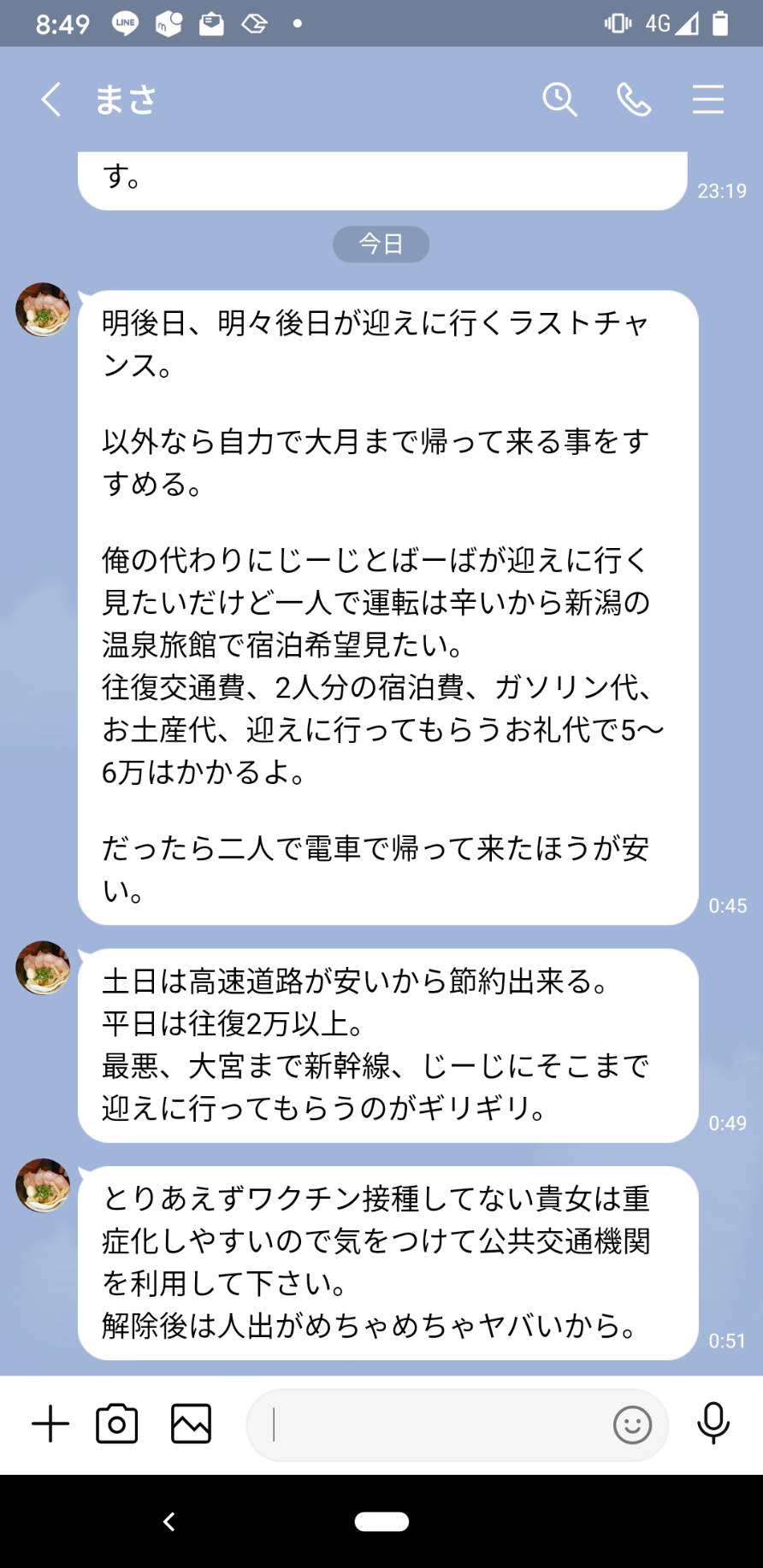Image resolution: width=763 pixels, height=1568 pixels.
Task: Open the plus attachment menu
Action: (x=50, y=1424)
